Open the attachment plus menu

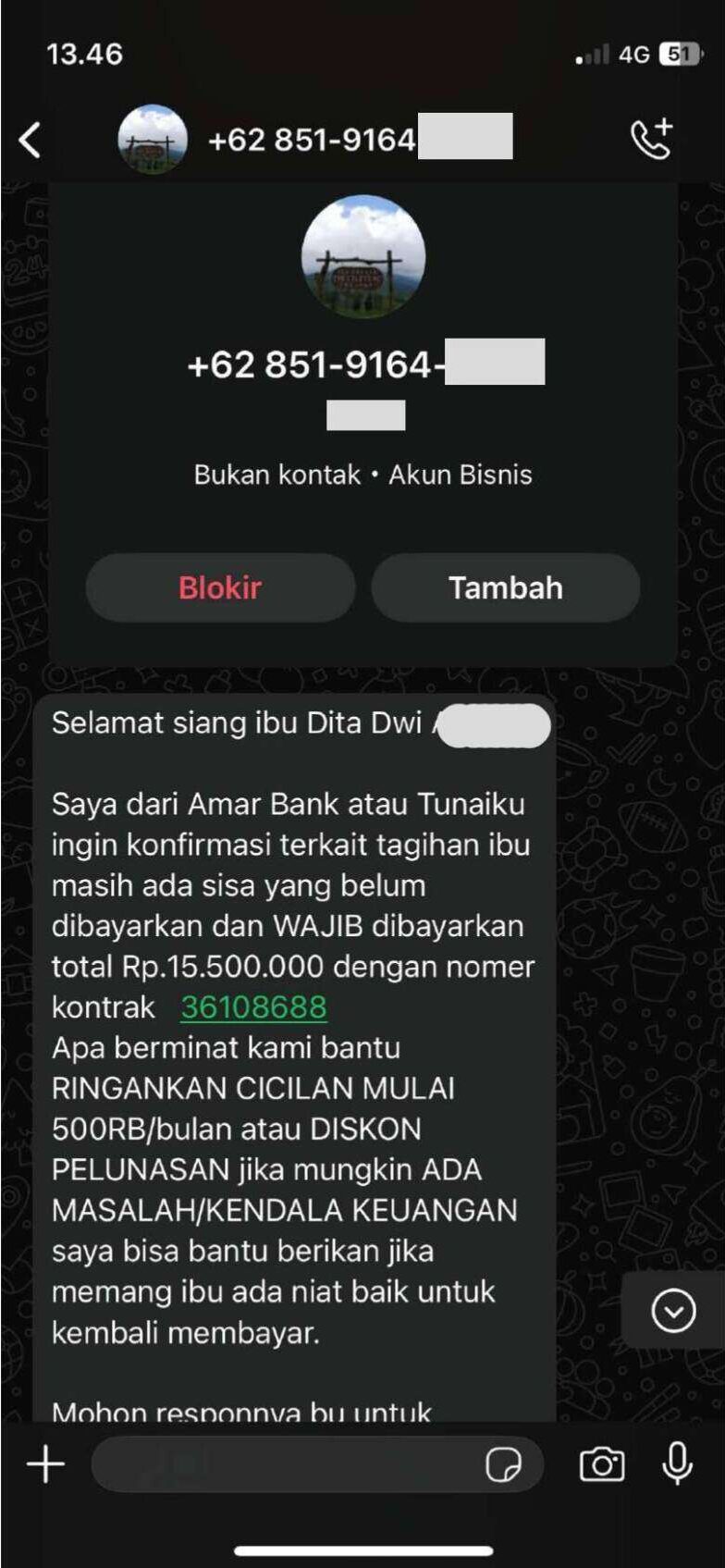[45, 1464]
